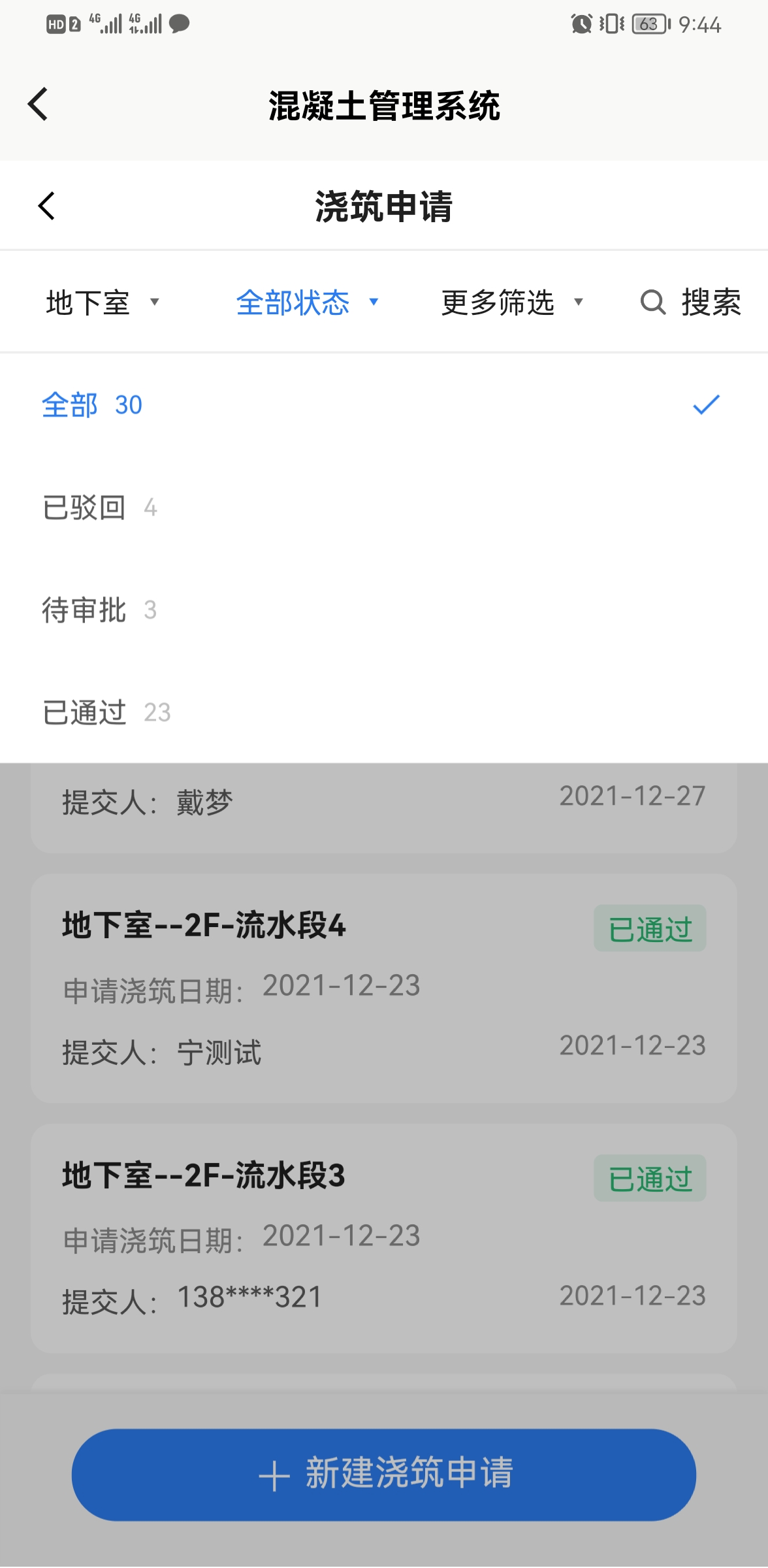Open the 地下室--2F-流水段4 application card
Image resolution: width=768 pixels, height=1568 pixels.
click(383, 988)
